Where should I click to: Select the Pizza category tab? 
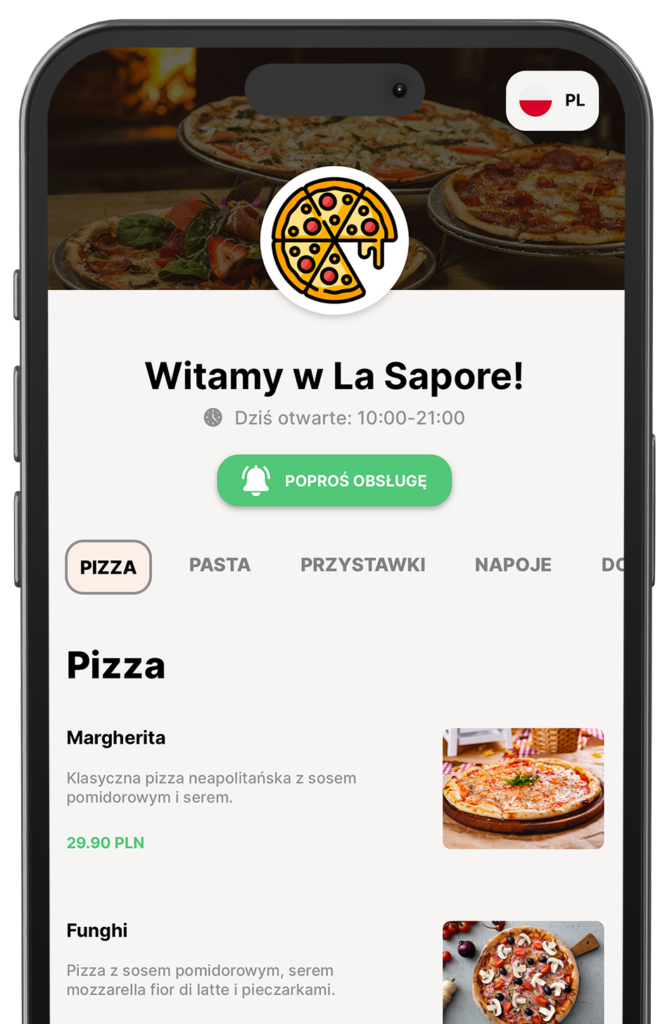click(108, 567)
